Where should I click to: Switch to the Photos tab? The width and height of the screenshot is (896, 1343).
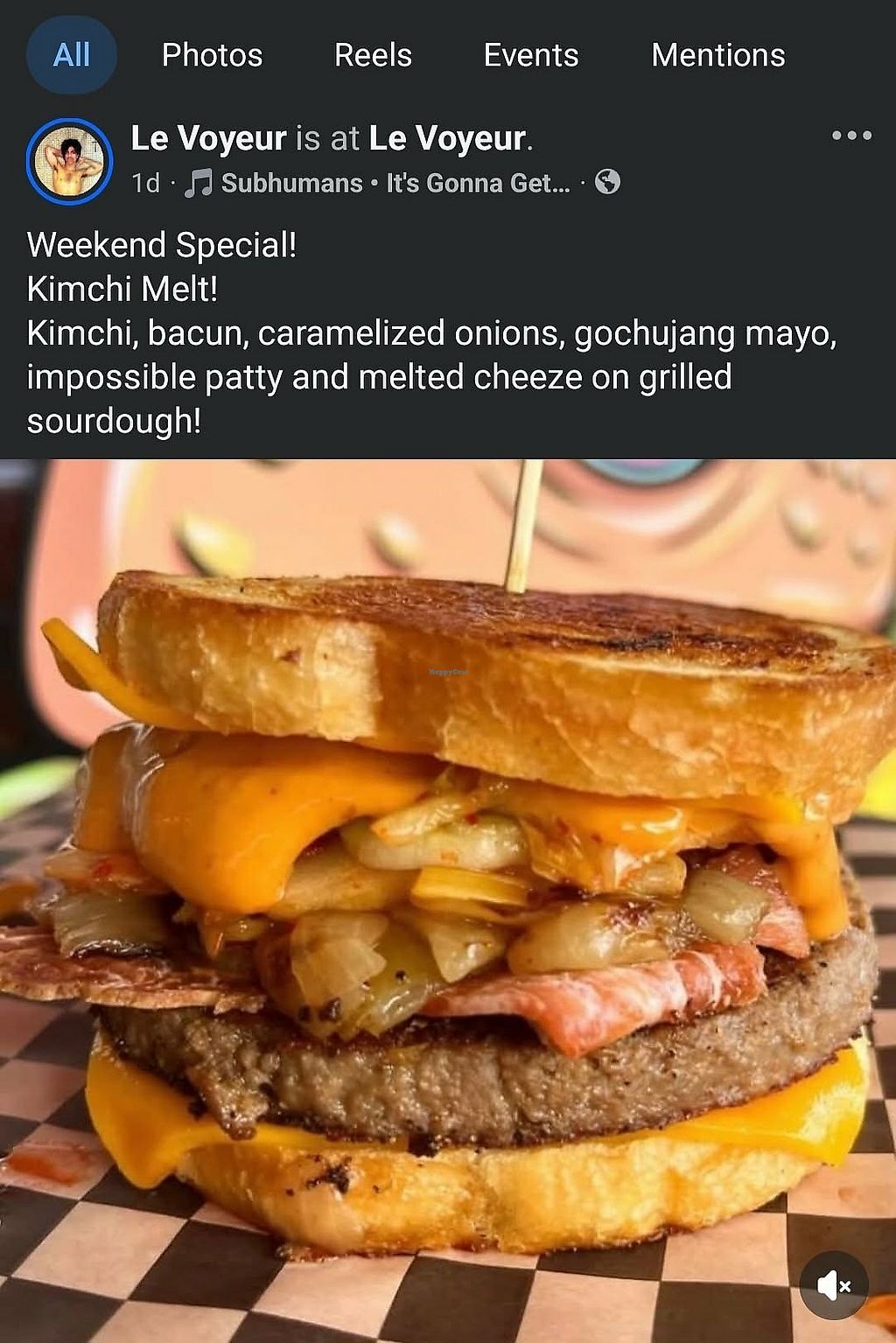(212, 55)
